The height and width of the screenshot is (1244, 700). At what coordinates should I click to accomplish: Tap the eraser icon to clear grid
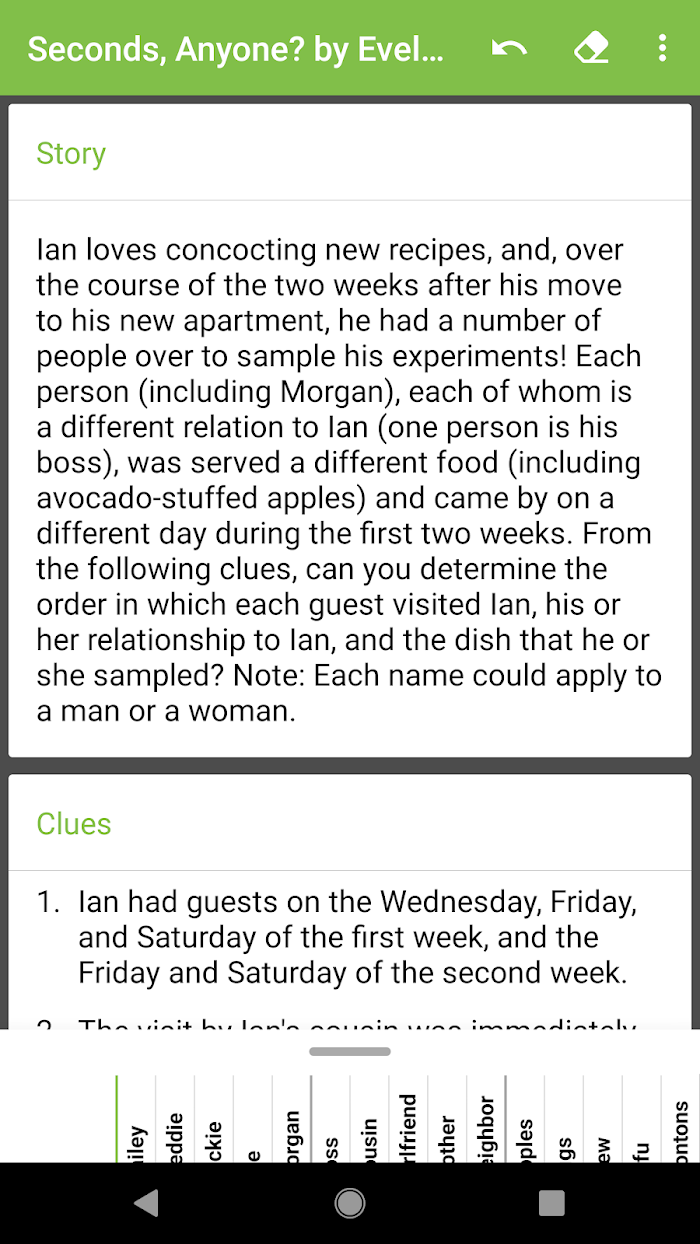[591, 48]
